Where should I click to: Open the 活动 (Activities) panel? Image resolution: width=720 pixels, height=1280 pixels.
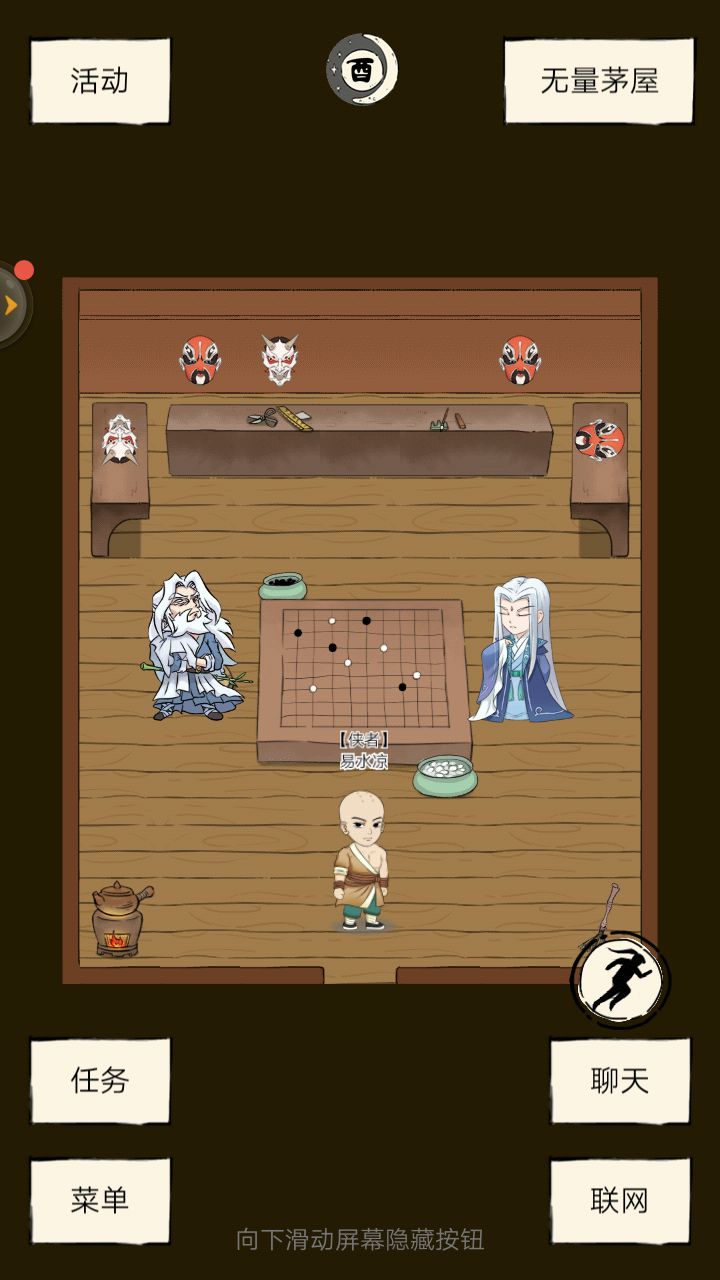[x=99, y=78]
